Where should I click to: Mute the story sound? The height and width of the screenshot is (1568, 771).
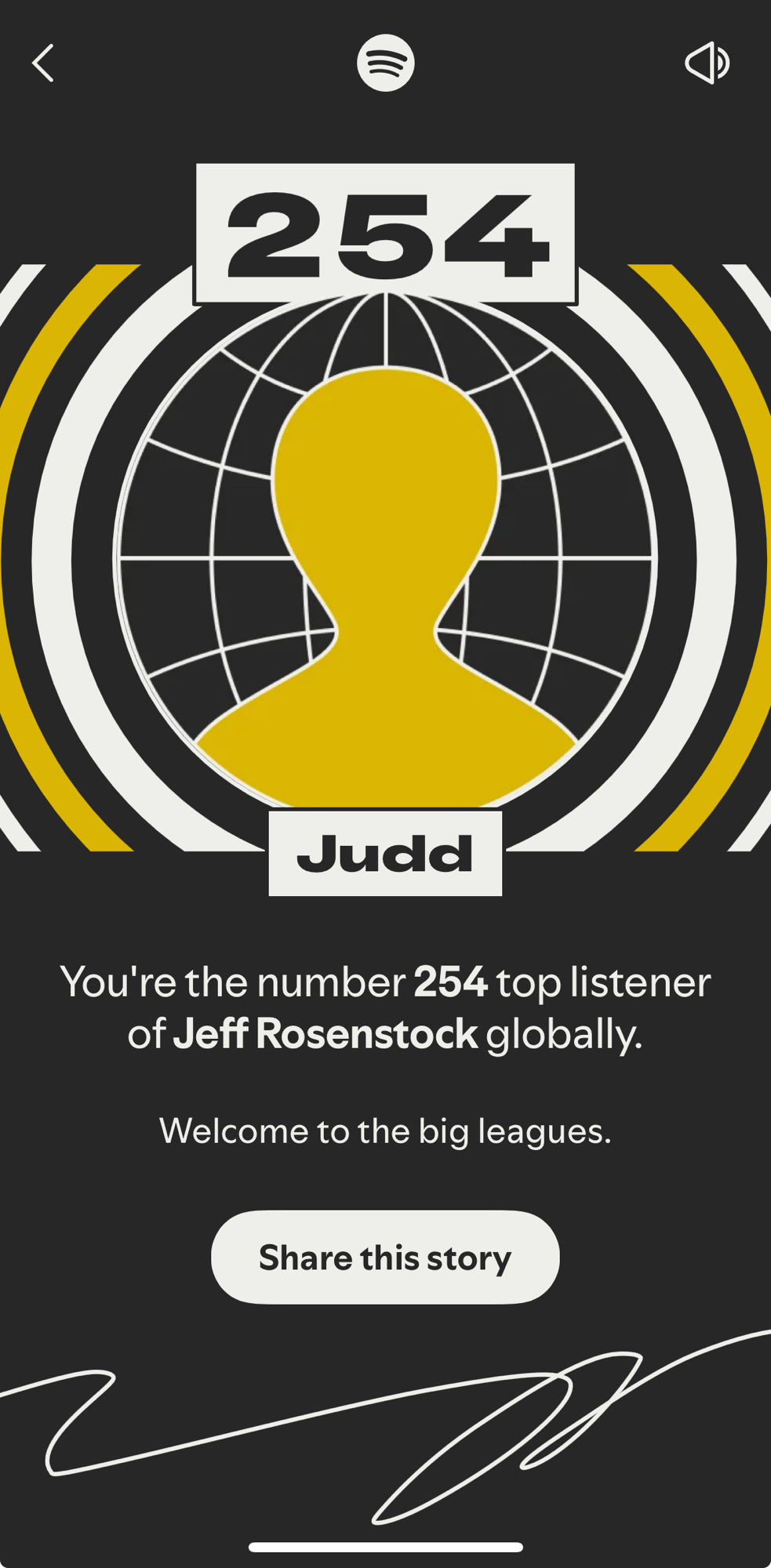point(707,63)
